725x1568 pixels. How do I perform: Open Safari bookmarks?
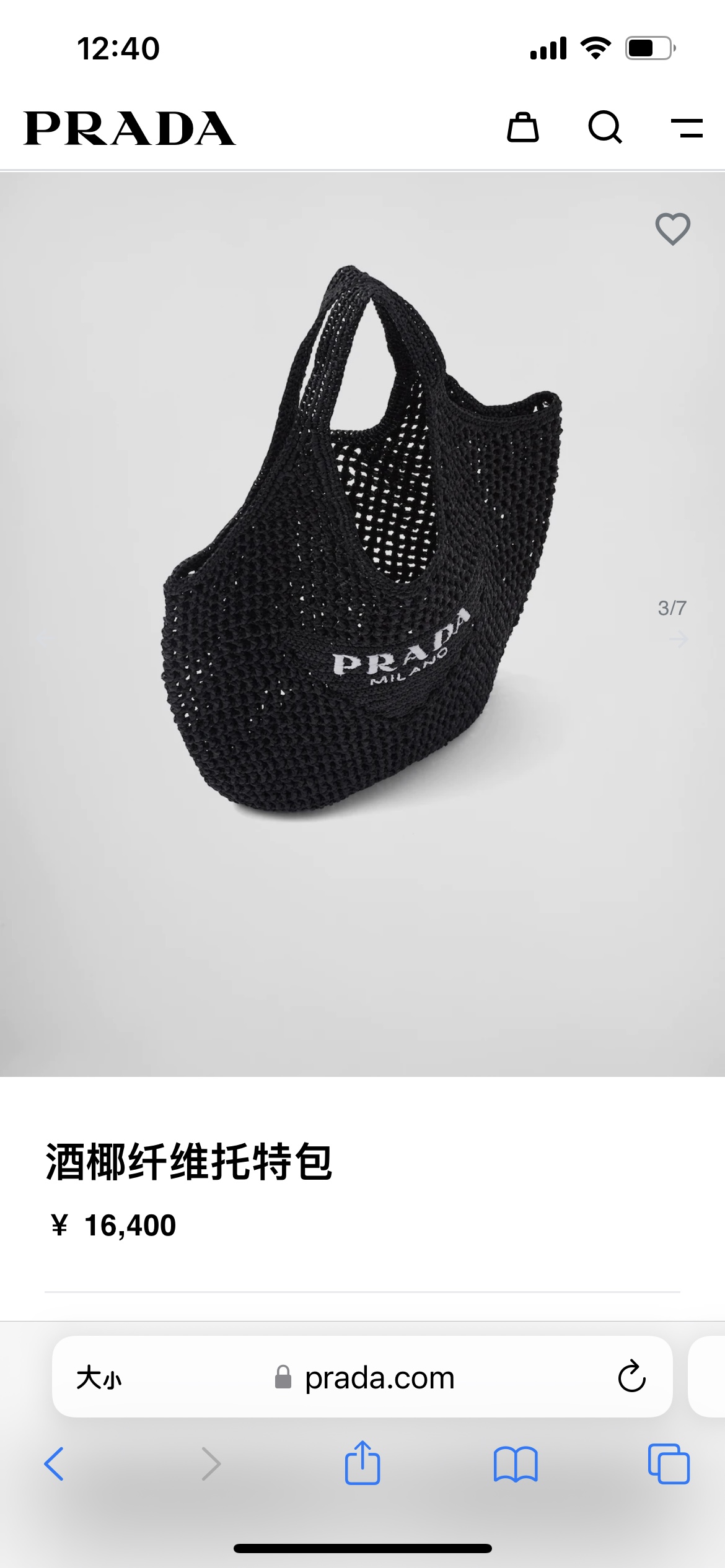pyautogui.click(x=516, y=1464)
